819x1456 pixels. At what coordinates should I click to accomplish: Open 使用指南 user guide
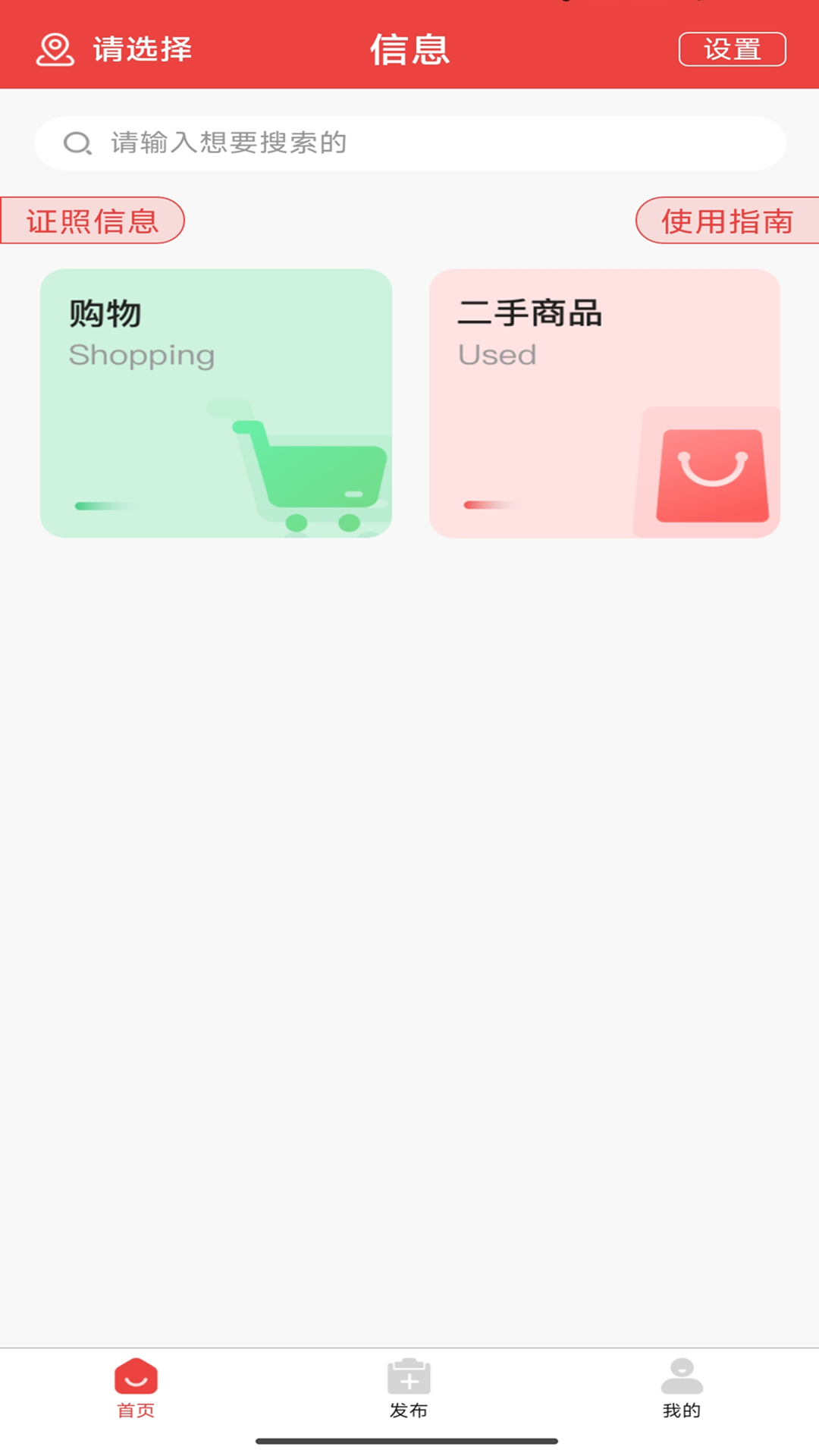pos(726,221)
